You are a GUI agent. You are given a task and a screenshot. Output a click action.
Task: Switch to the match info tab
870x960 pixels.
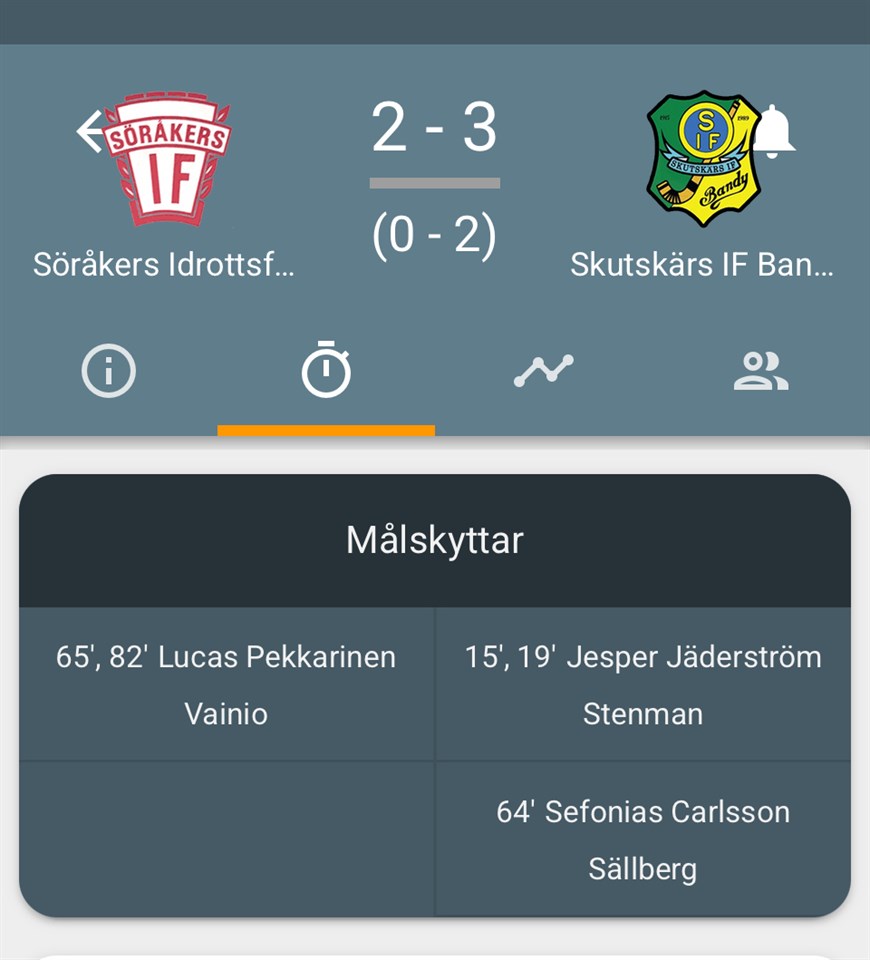click(x=109, y=372)
